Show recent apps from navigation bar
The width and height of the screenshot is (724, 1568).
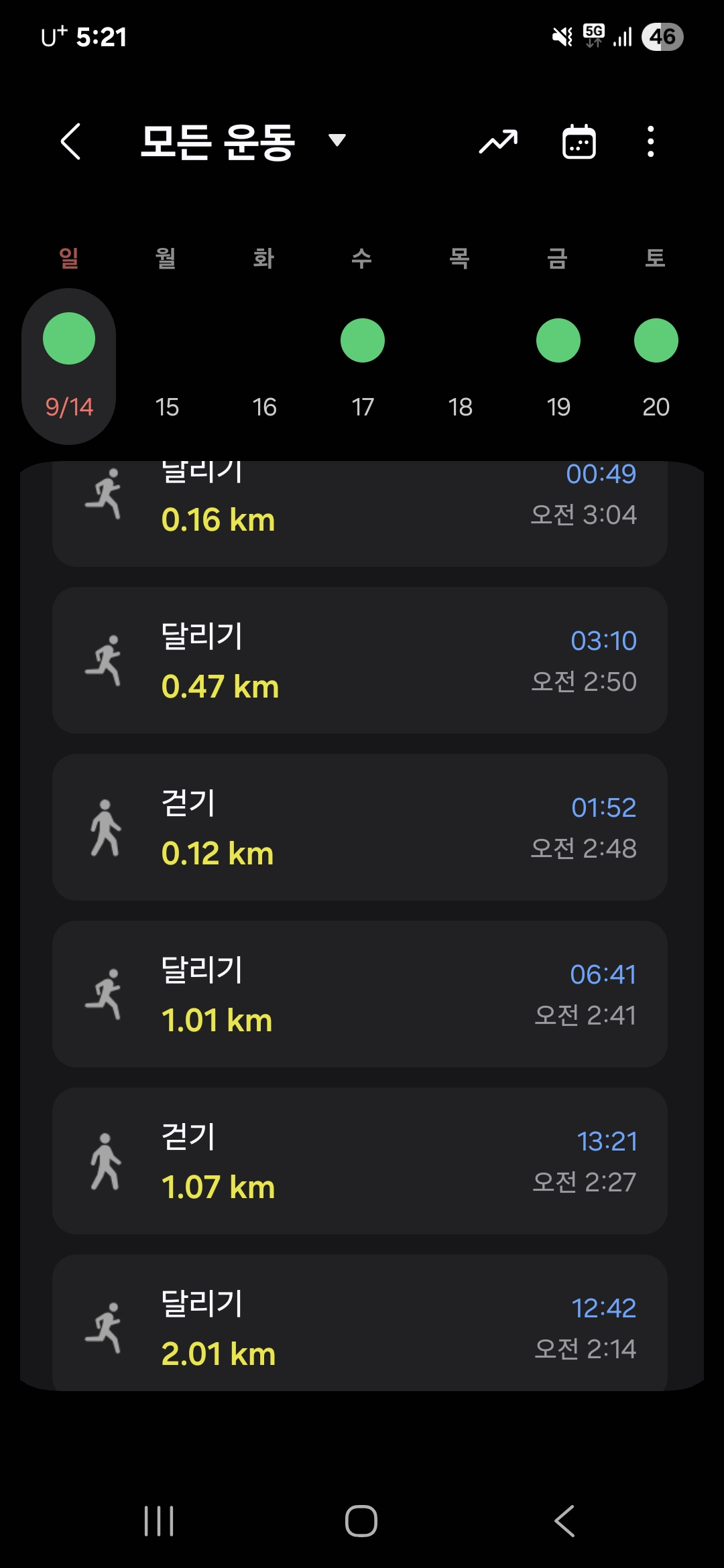159,1520
